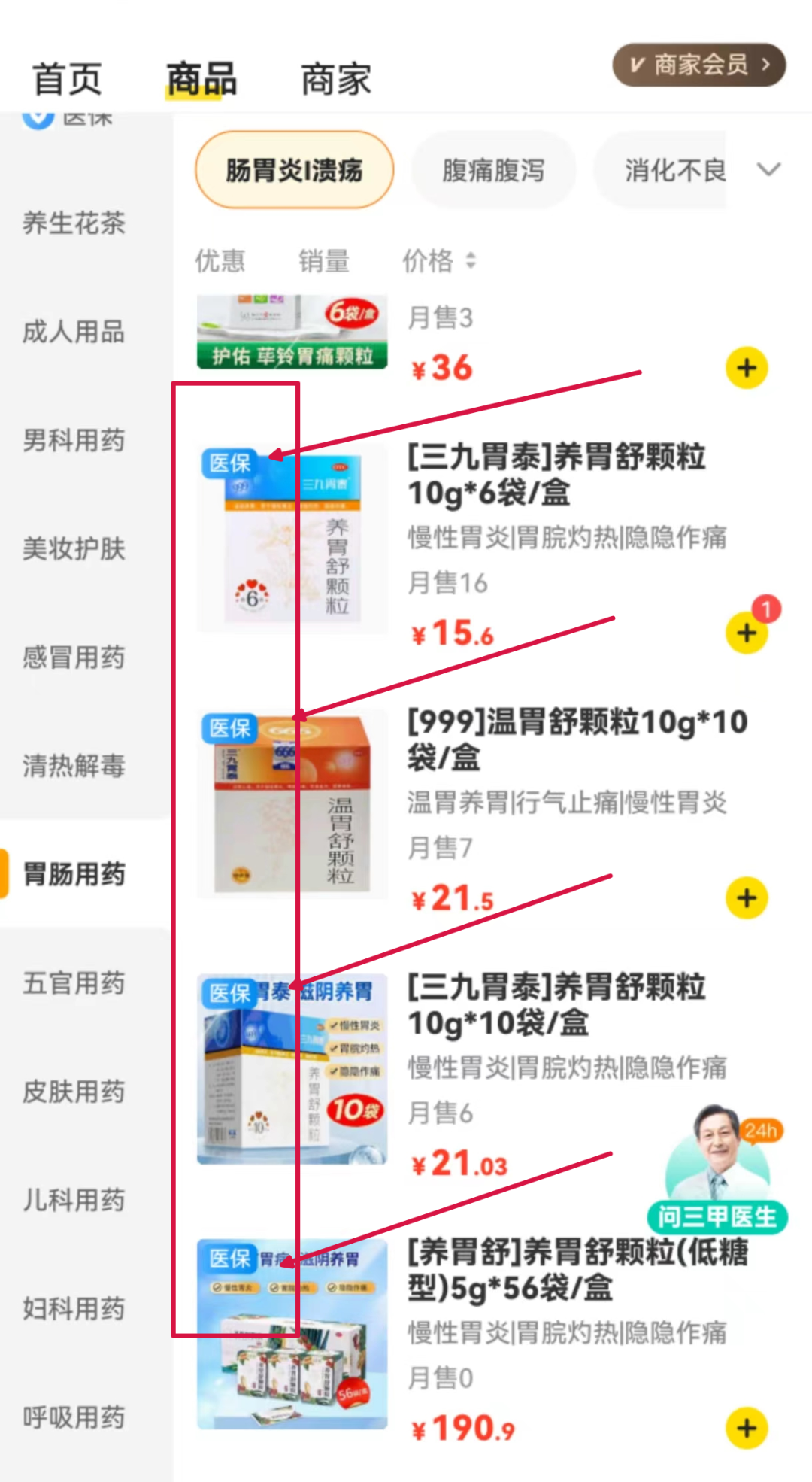The height and width of the screenshot is (1482, 812).
Task: Sort products by 价格
Action: tap(438, 261)
